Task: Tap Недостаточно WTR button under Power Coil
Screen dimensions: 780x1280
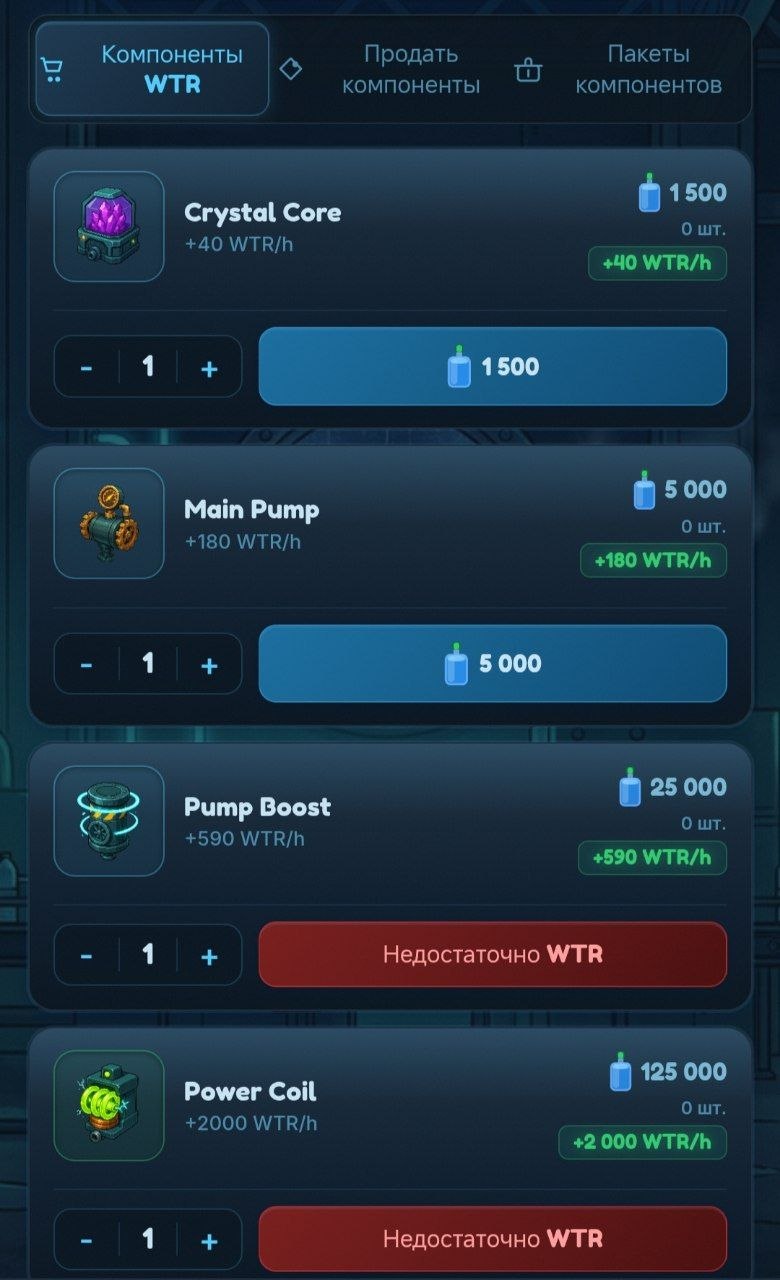Action: click(492, 1239)
